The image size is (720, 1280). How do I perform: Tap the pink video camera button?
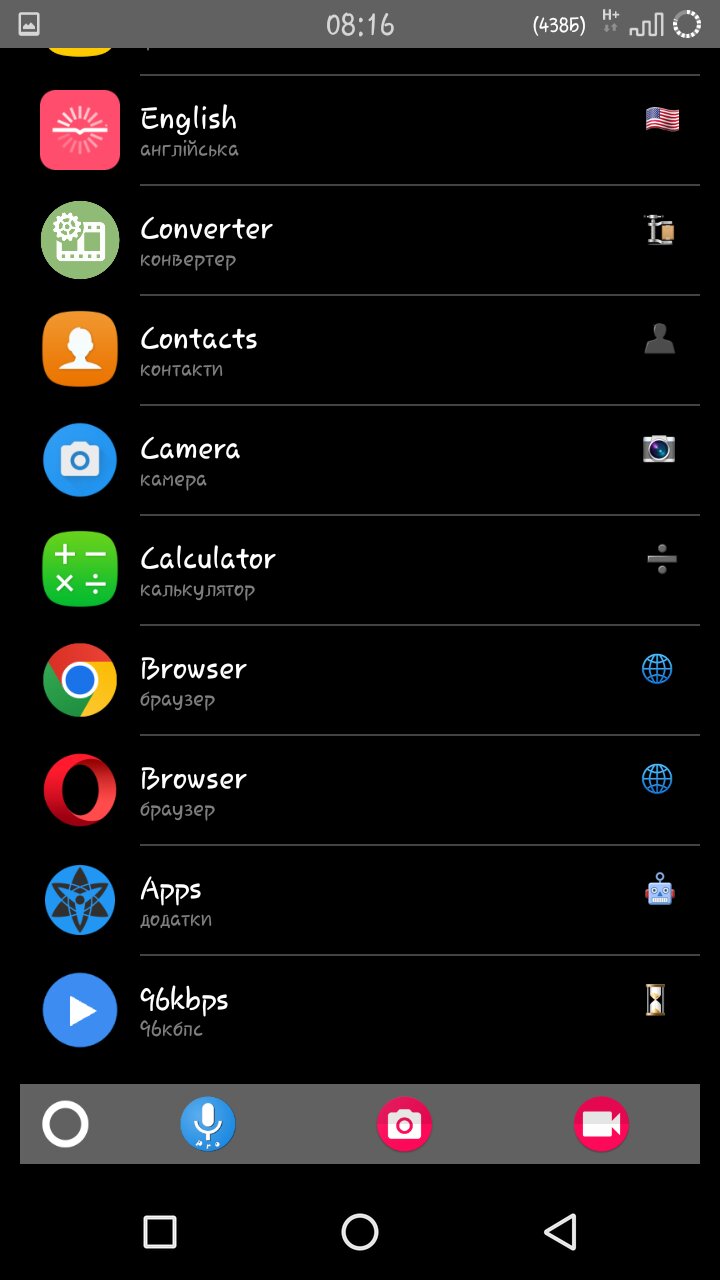click(x=601, y=1124)
